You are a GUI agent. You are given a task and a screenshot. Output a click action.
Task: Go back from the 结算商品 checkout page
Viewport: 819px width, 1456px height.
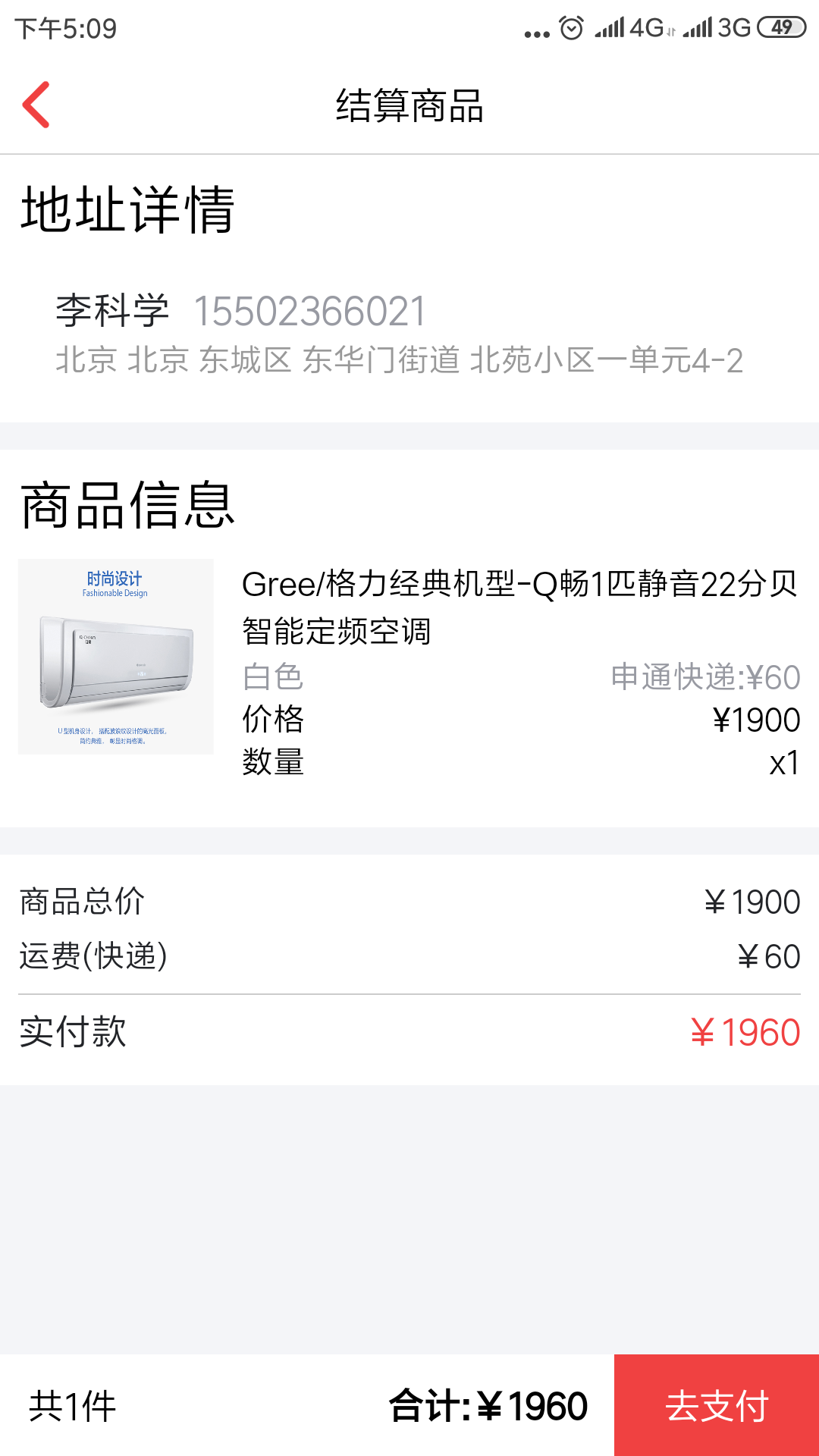[x=36, y=105]
